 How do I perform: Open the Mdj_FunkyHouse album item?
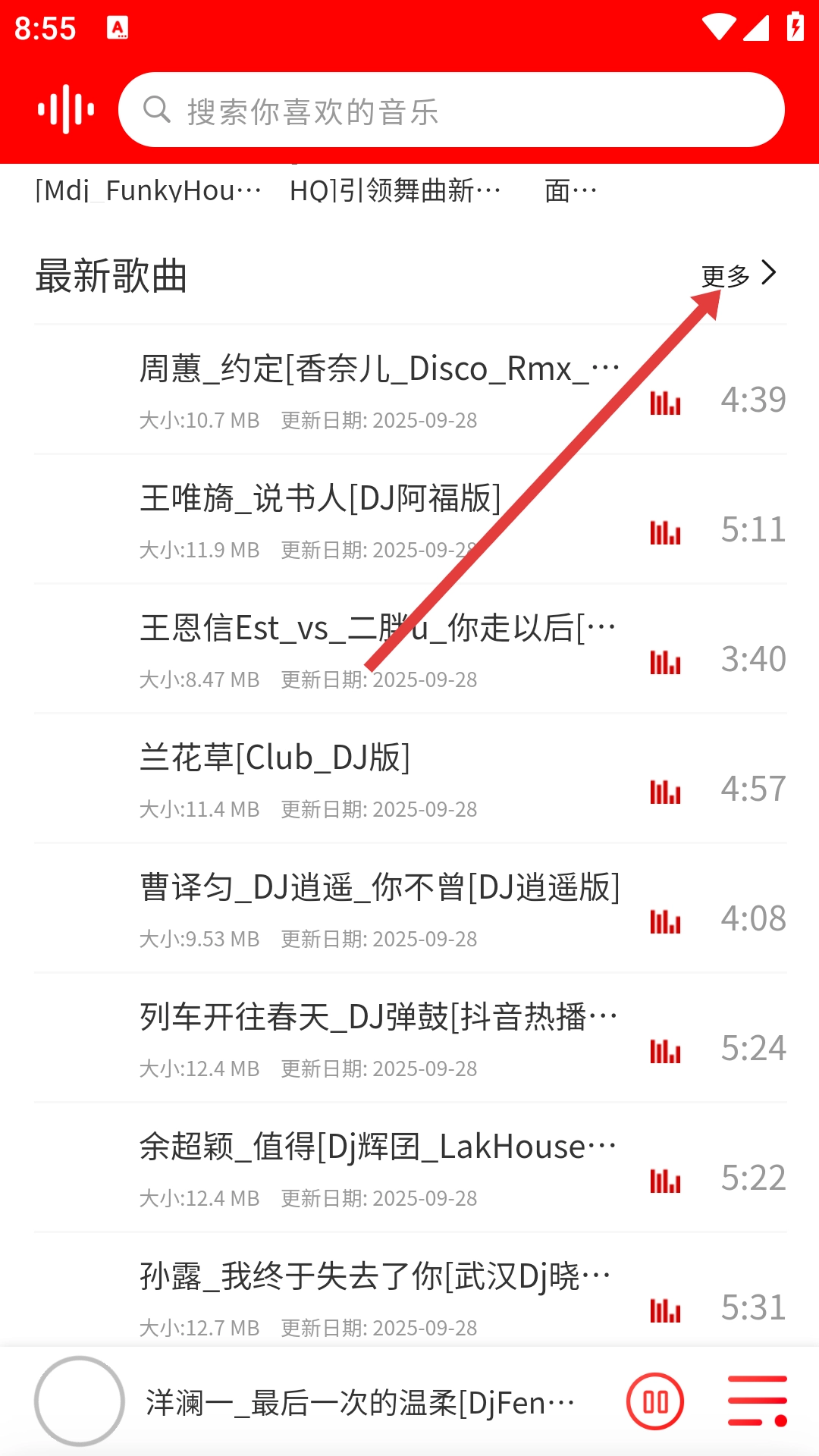pyautogui.click(x=148, y=190)
